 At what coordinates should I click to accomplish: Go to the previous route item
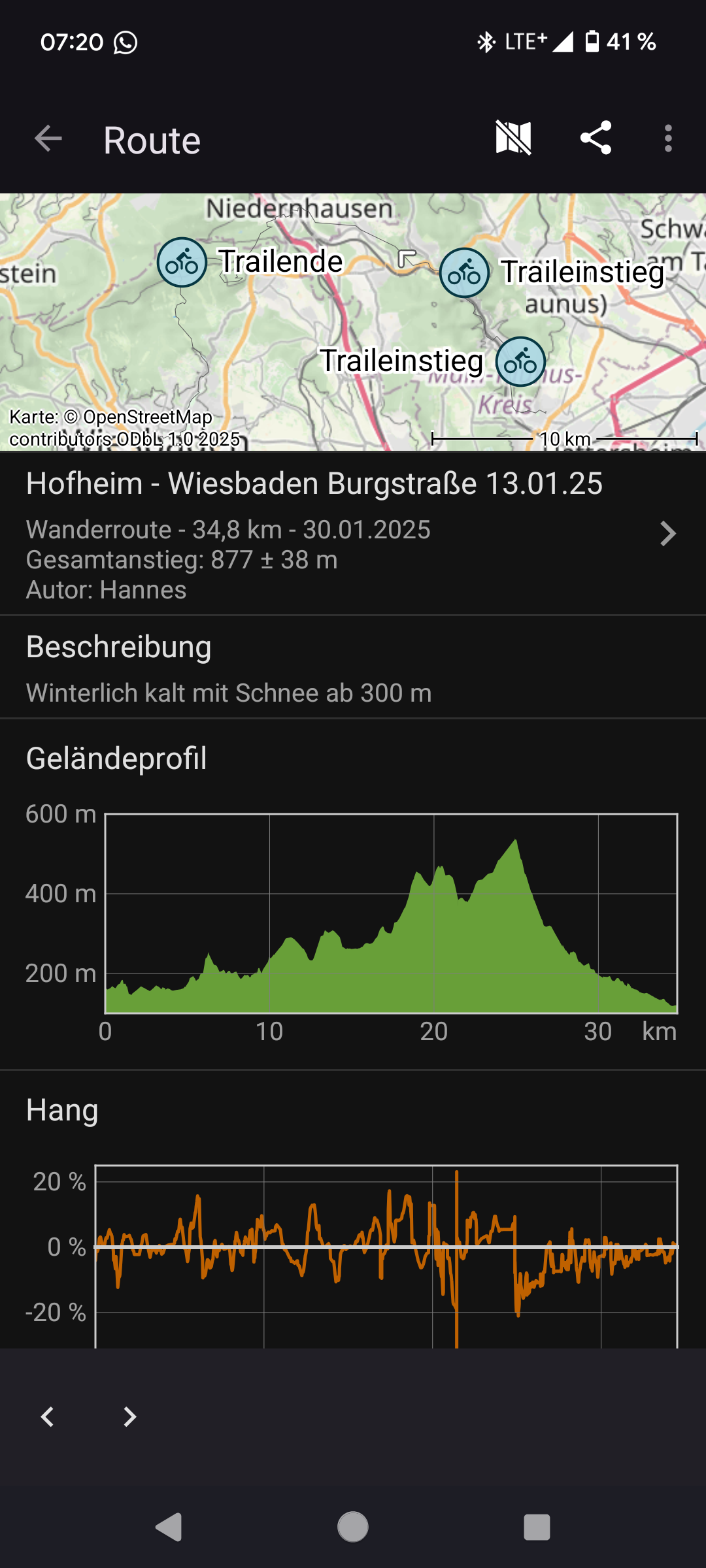47,1416
